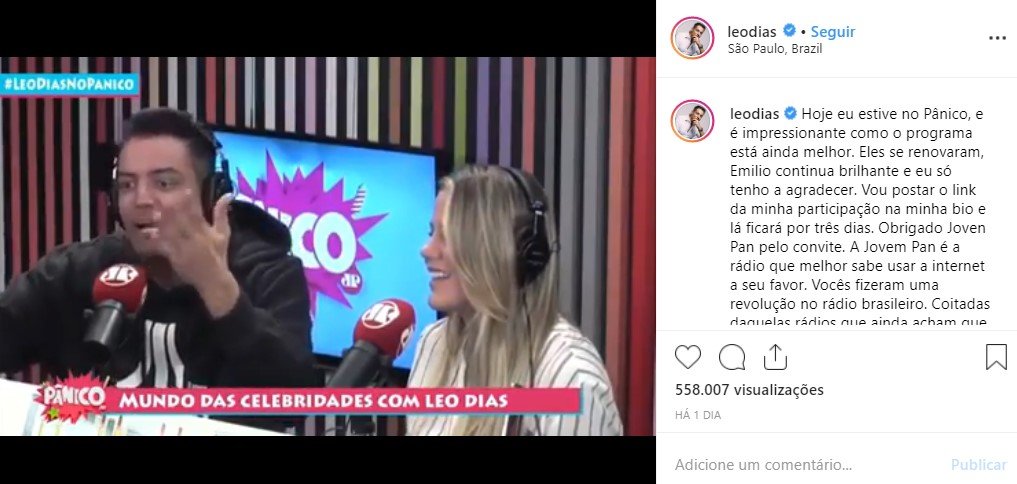Like the leodias post

pos(688,357)
